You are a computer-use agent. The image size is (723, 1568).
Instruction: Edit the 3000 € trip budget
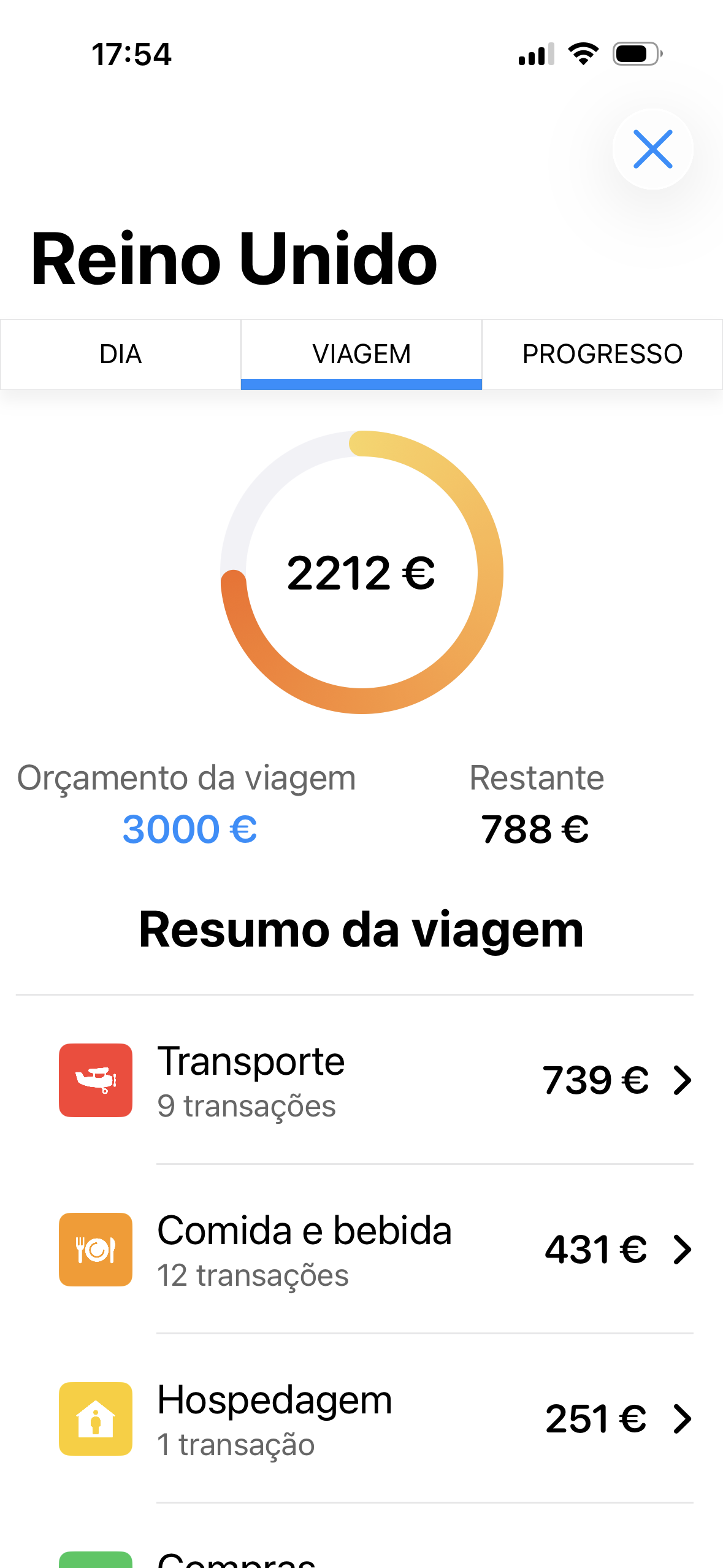188,829
